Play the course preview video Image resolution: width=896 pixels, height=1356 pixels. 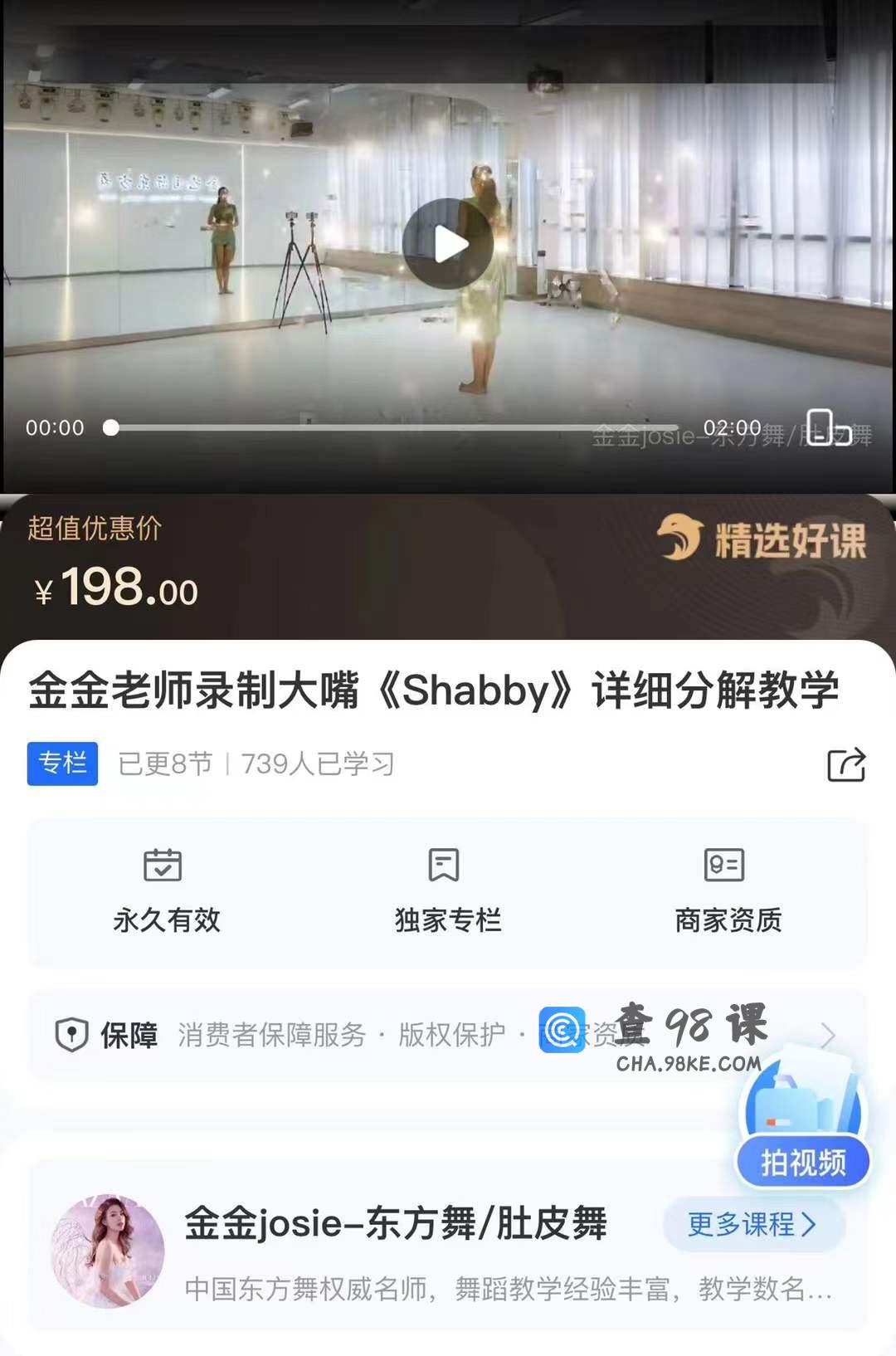[x=448, y=244]
